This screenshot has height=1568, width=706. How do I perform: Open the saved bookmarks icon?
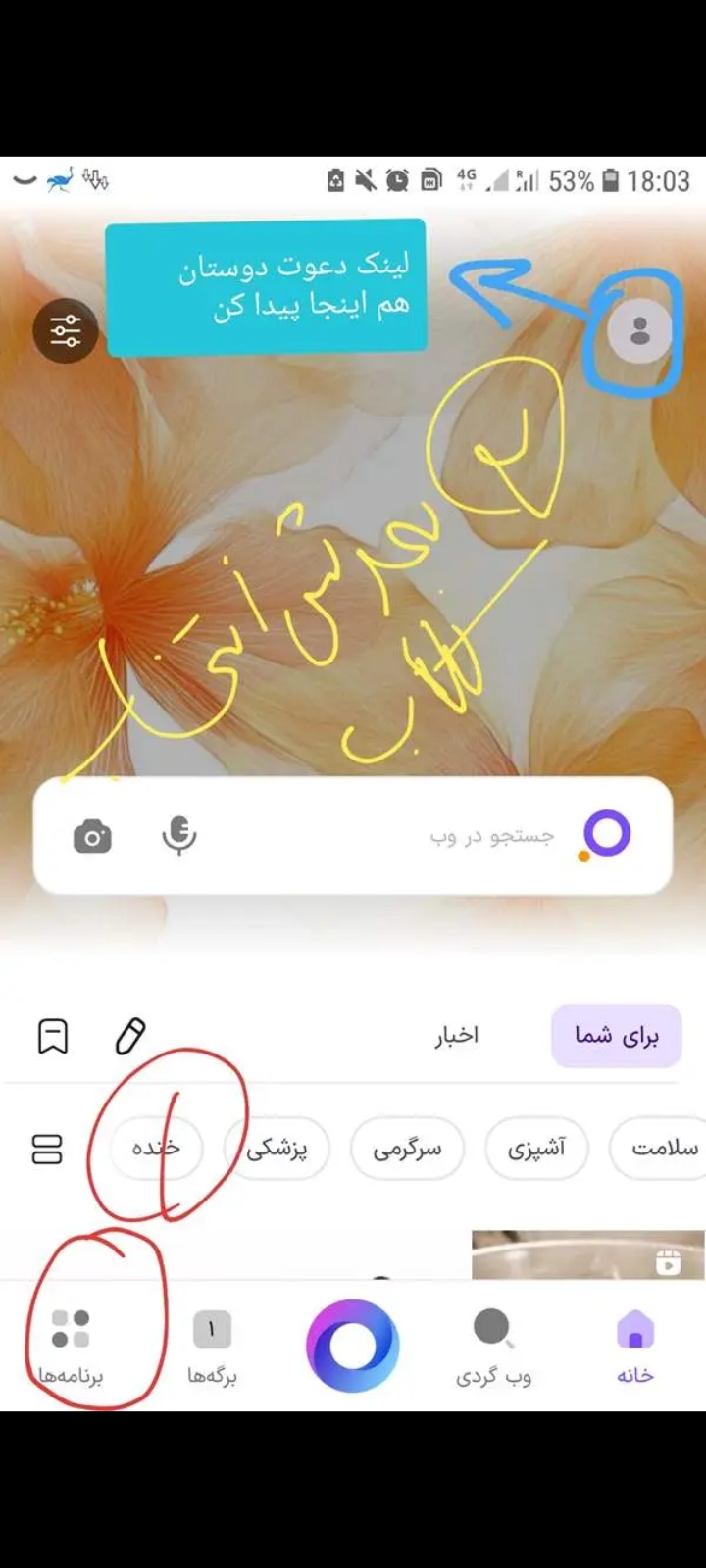[53, 1036]
